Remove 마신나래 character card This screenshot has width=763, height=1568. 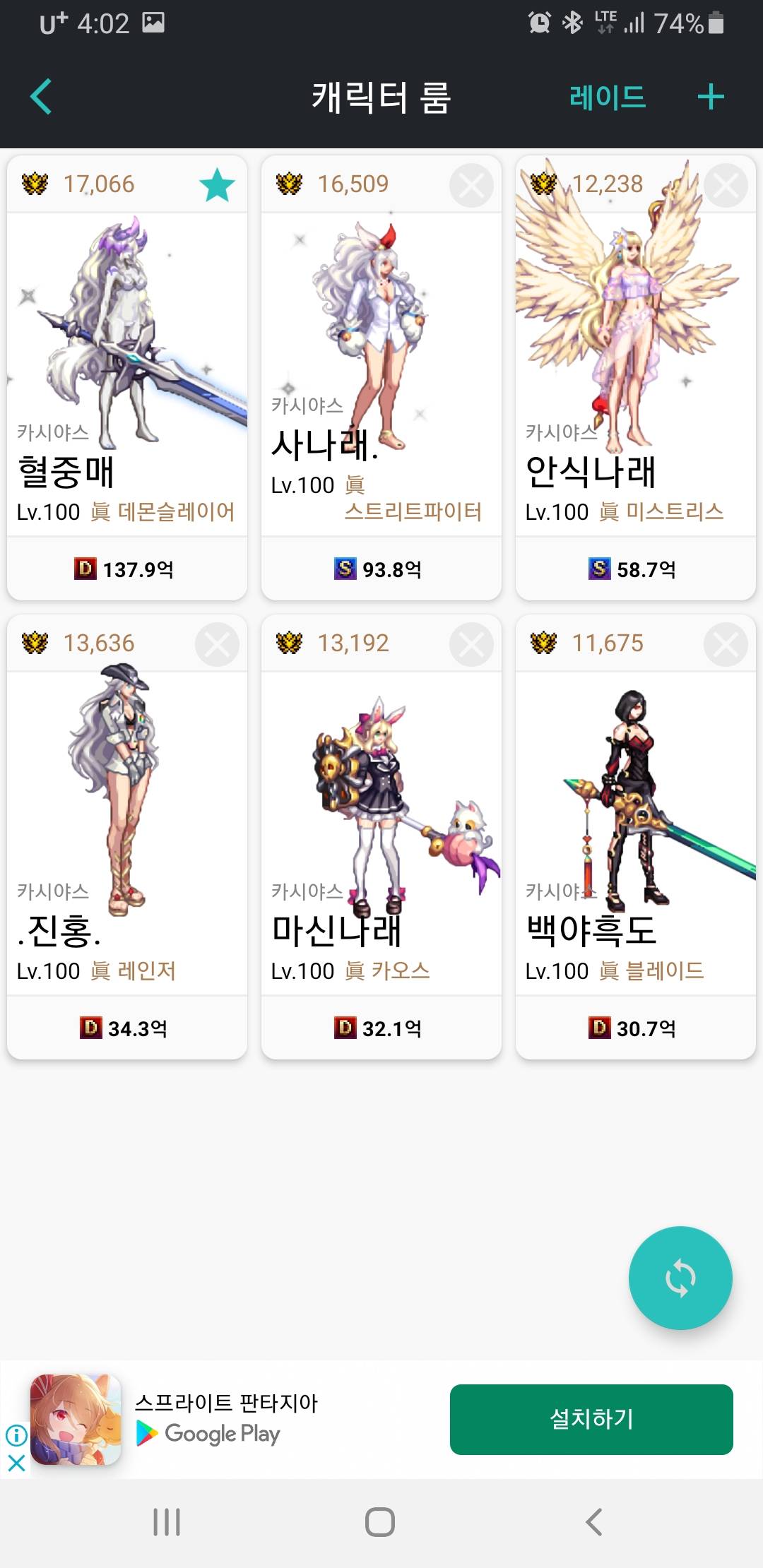(471, 644)
